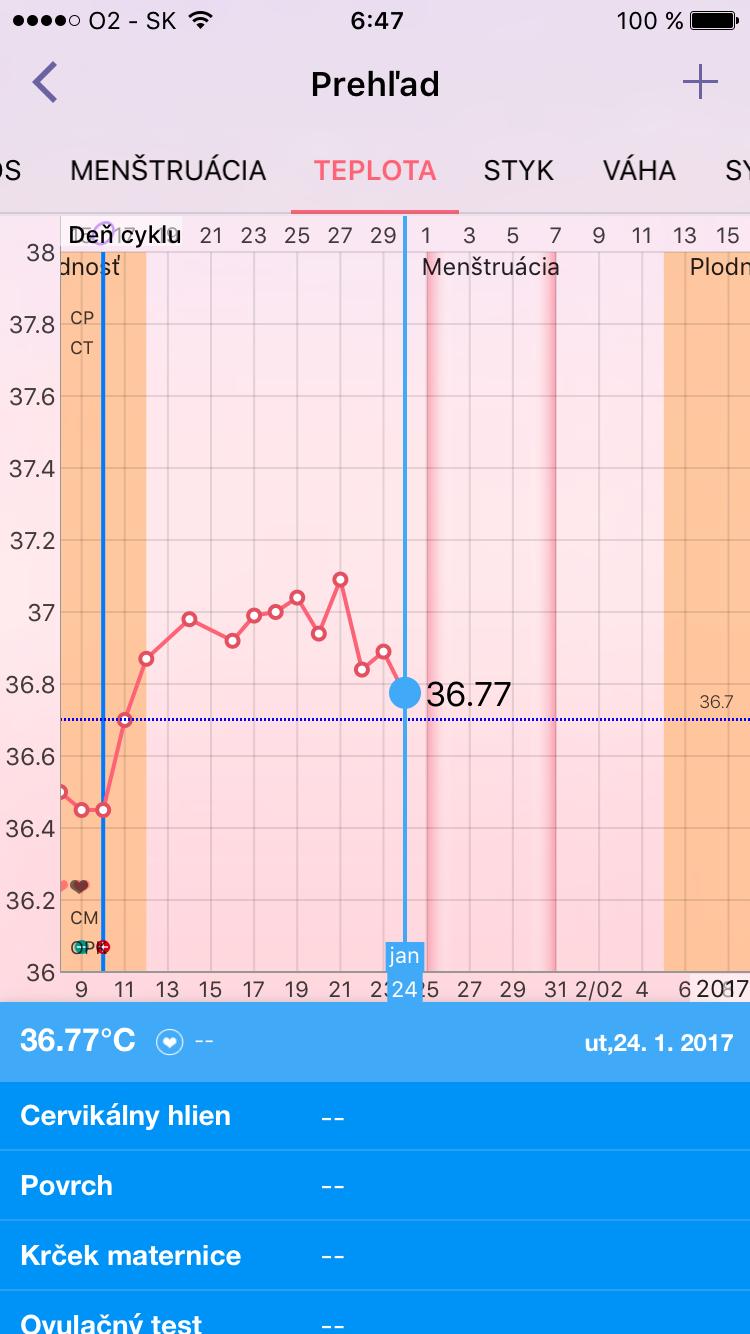
Task: Switch to the MENŠTRUÁCIA tab
Action: point(168,170)
